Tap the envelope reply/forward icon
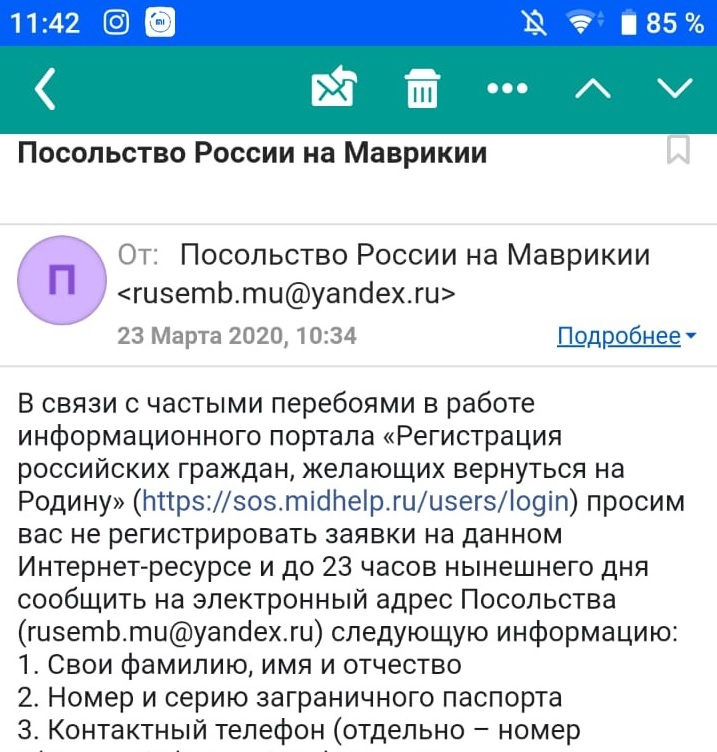This screenshot has width=717, height=752. [x=332, y=89]
